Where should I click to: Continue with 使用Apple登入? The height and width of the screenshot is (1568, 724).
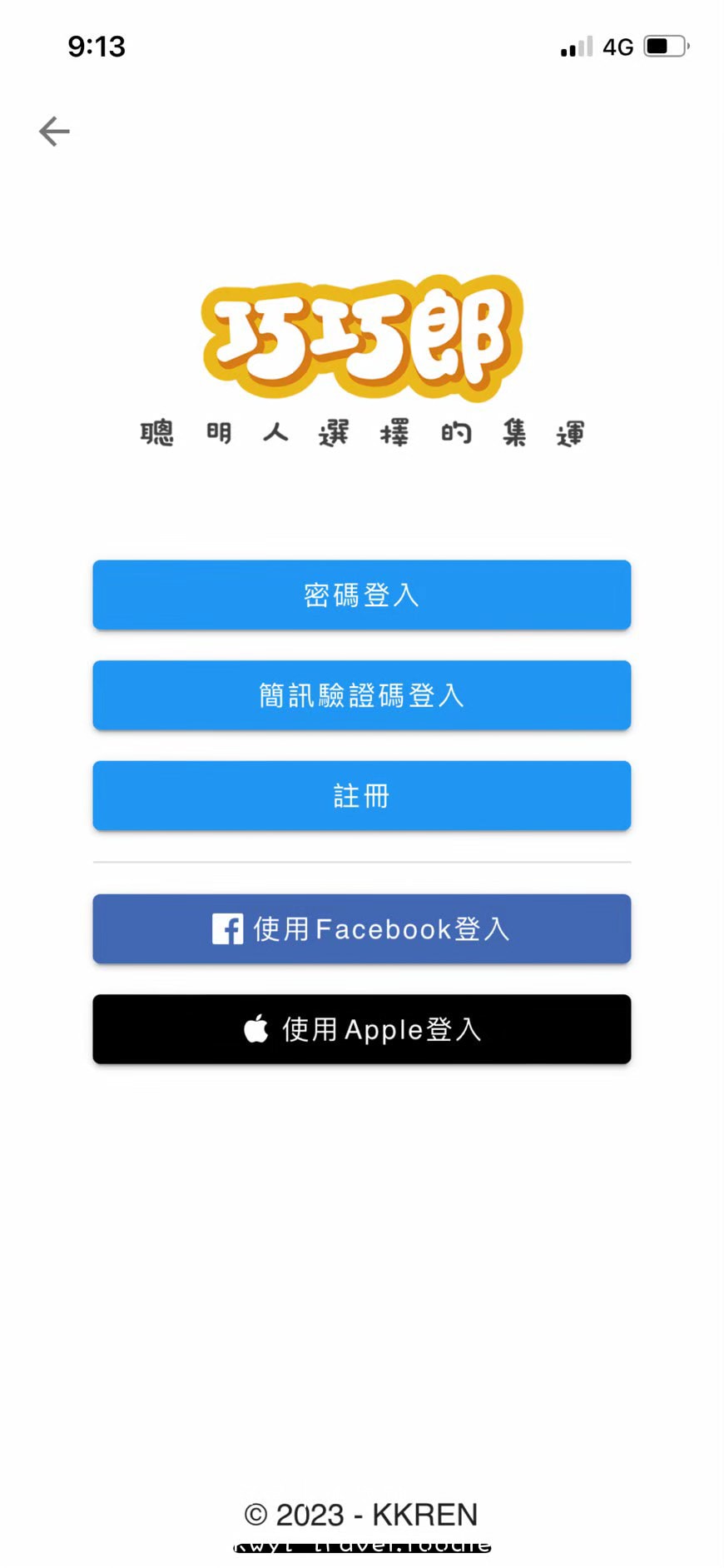pyautogui.click(x=361, y=1029)
